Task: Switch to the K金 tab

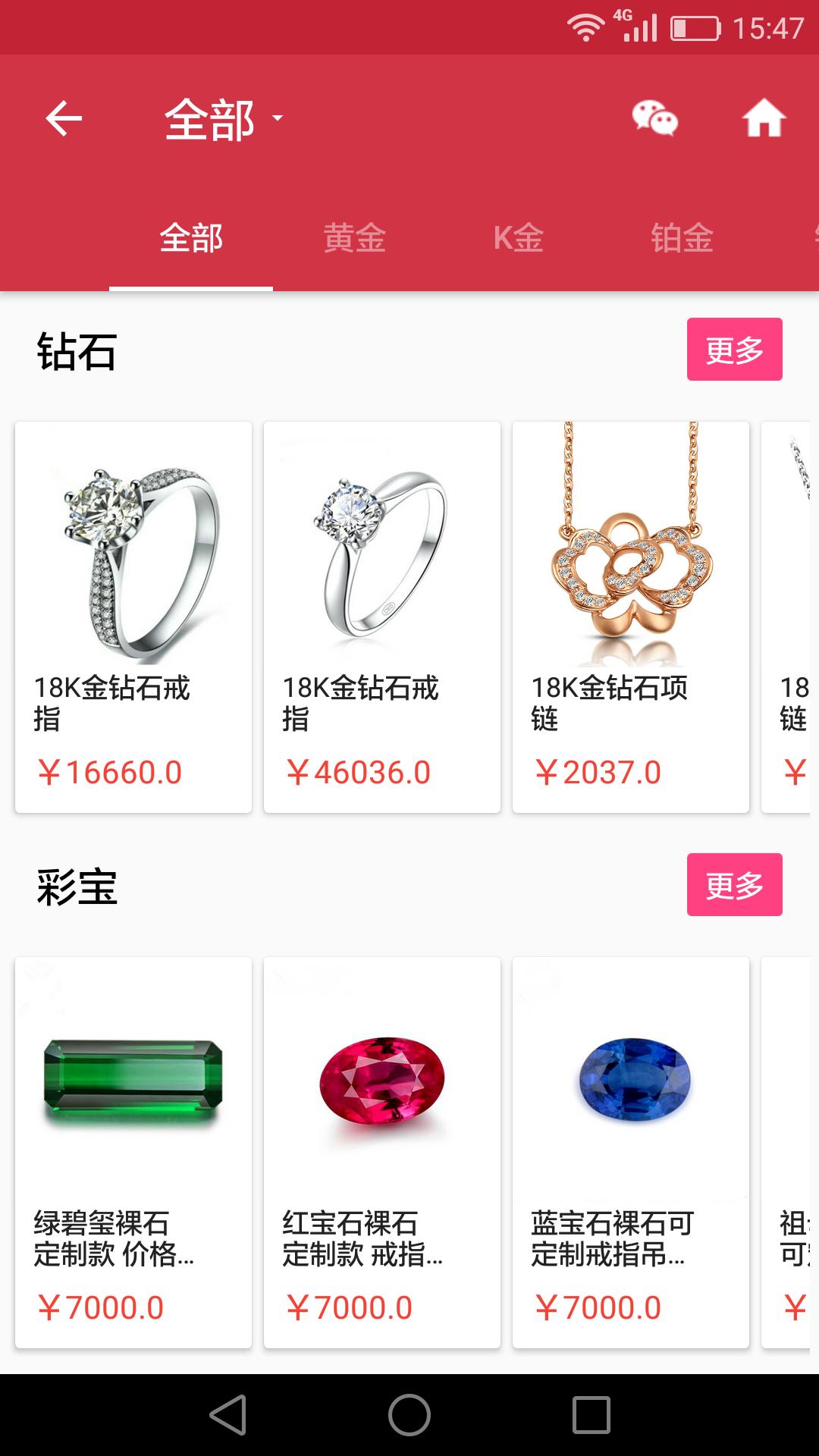Action: [519, 238]
